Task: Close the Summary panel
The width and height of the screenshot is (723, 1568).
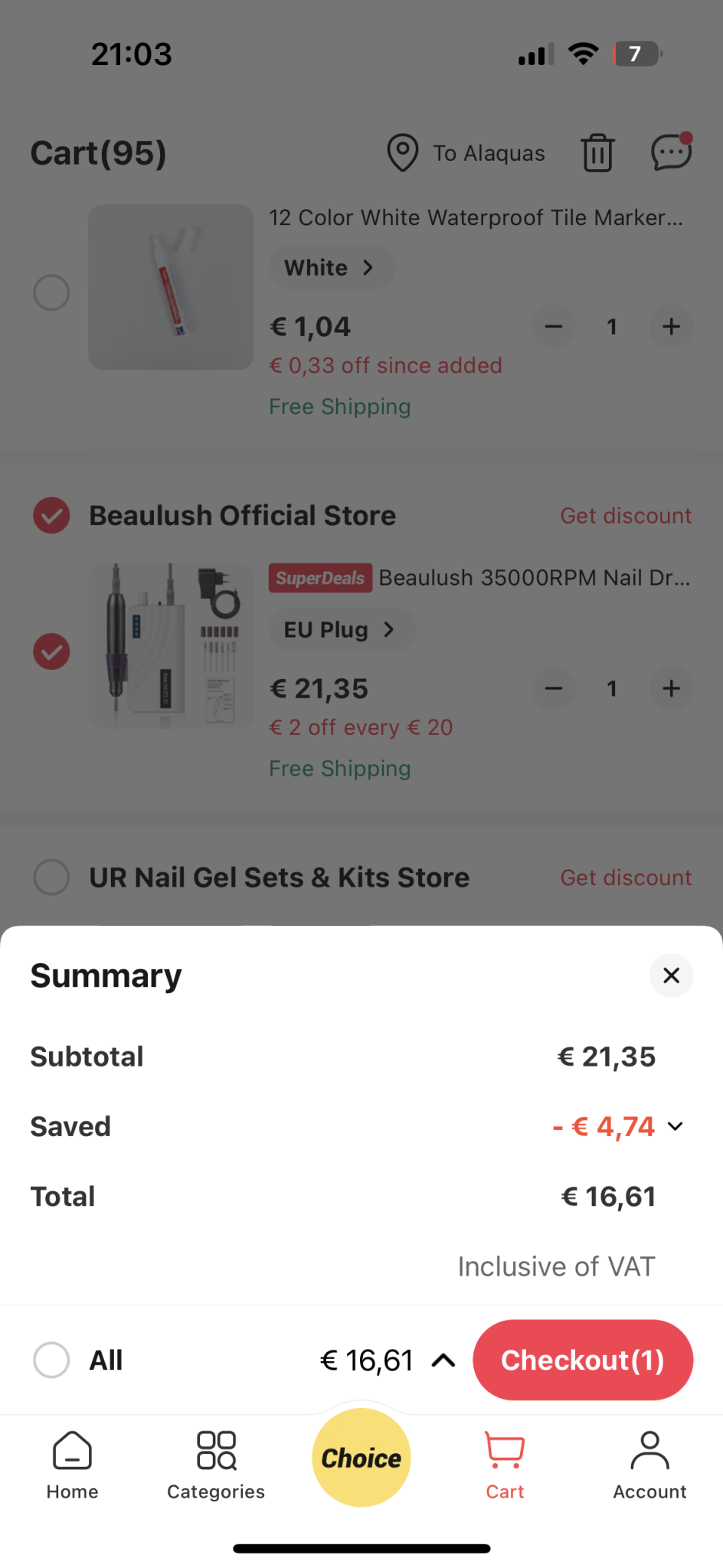Action: point(671,975)
